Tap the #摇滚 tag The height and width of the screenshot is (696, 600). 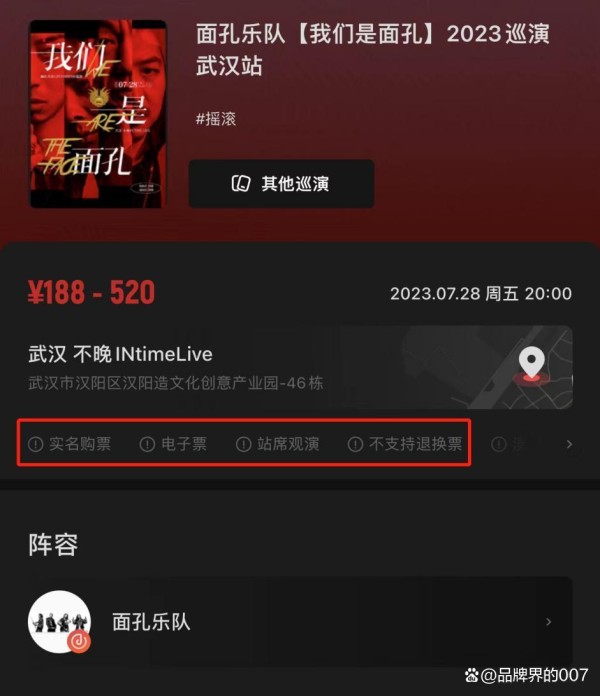[218, 119]
